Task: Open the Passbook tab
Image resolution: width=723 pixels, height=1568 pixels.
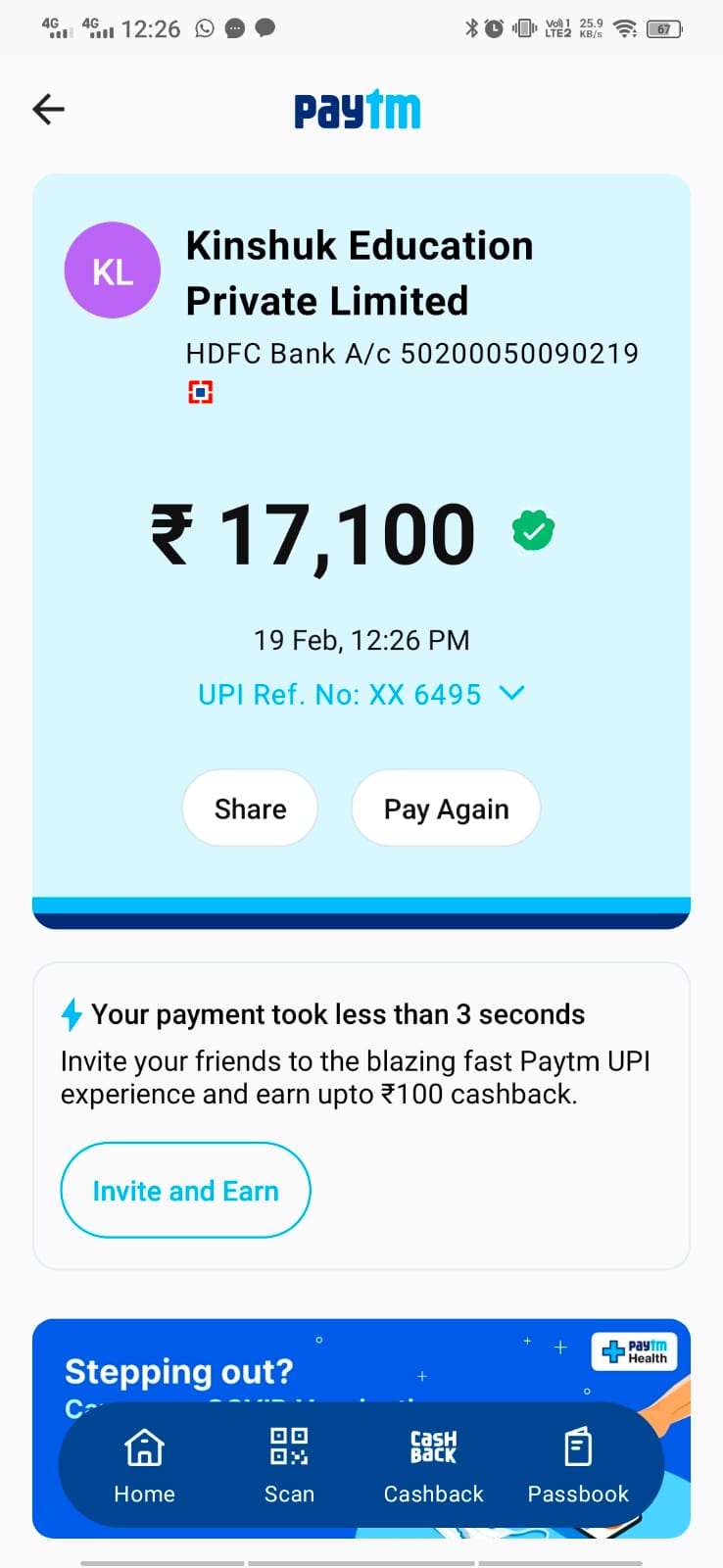Action: 578,1464
